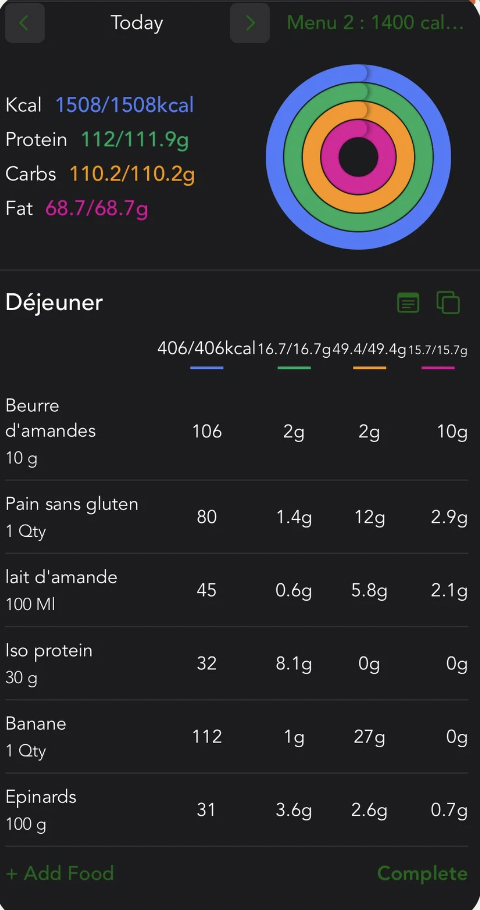
Task: Open the notes icon for Déjeuner
Action: pyautogui.click(x=408, y=302)
